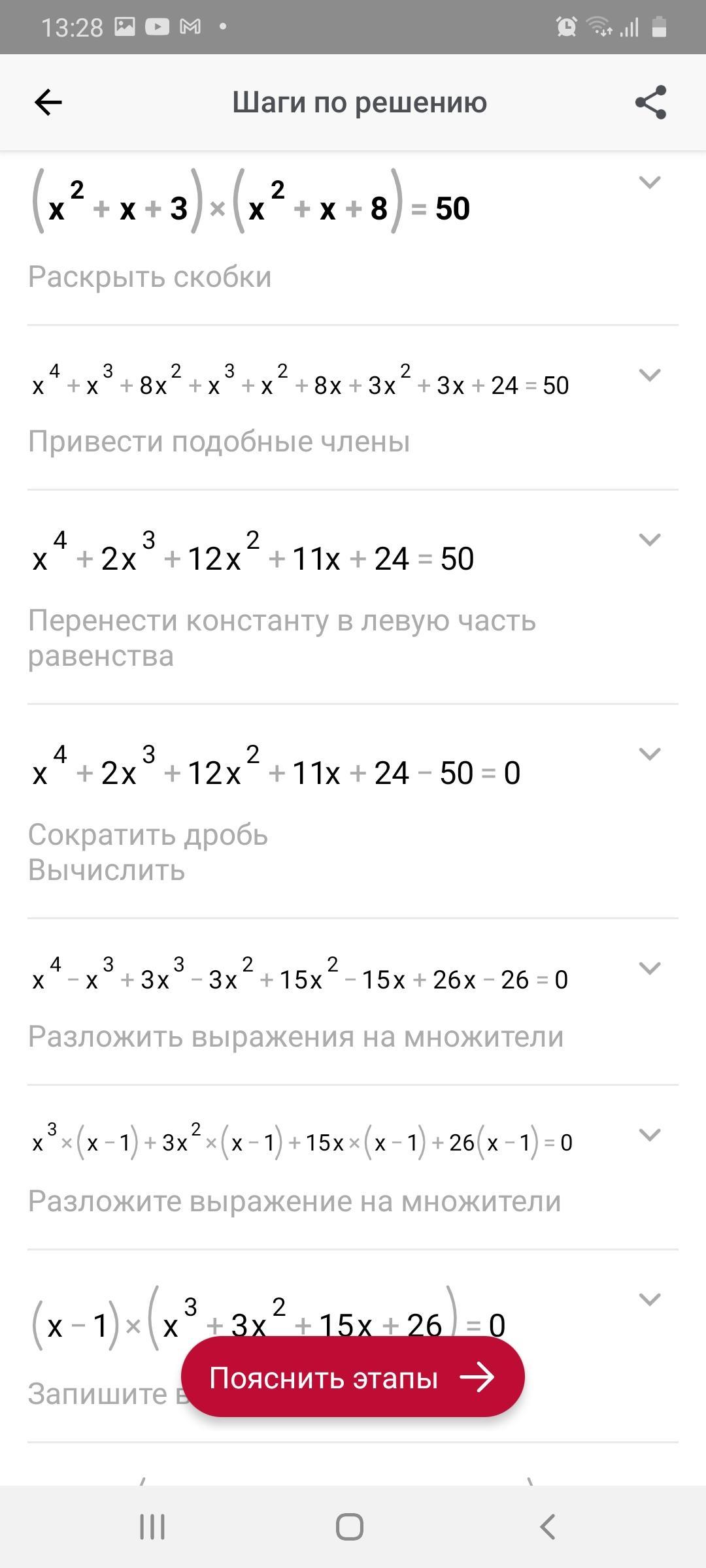Expand the Сократить дробь Вычислить step
This screenshot has height=1568, width=706.
point(649,754)
